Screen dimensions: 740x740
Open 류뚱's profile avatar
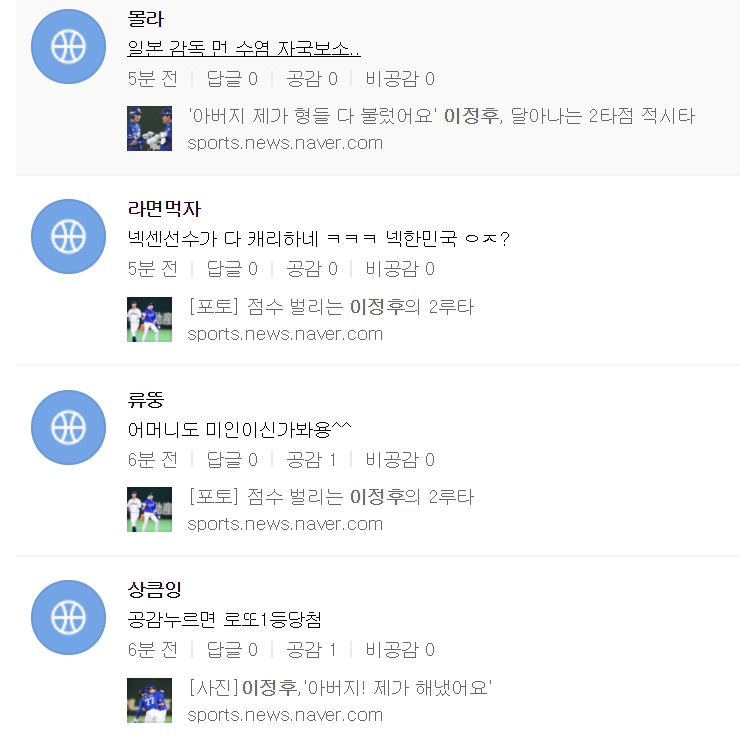tap(69, 428)
